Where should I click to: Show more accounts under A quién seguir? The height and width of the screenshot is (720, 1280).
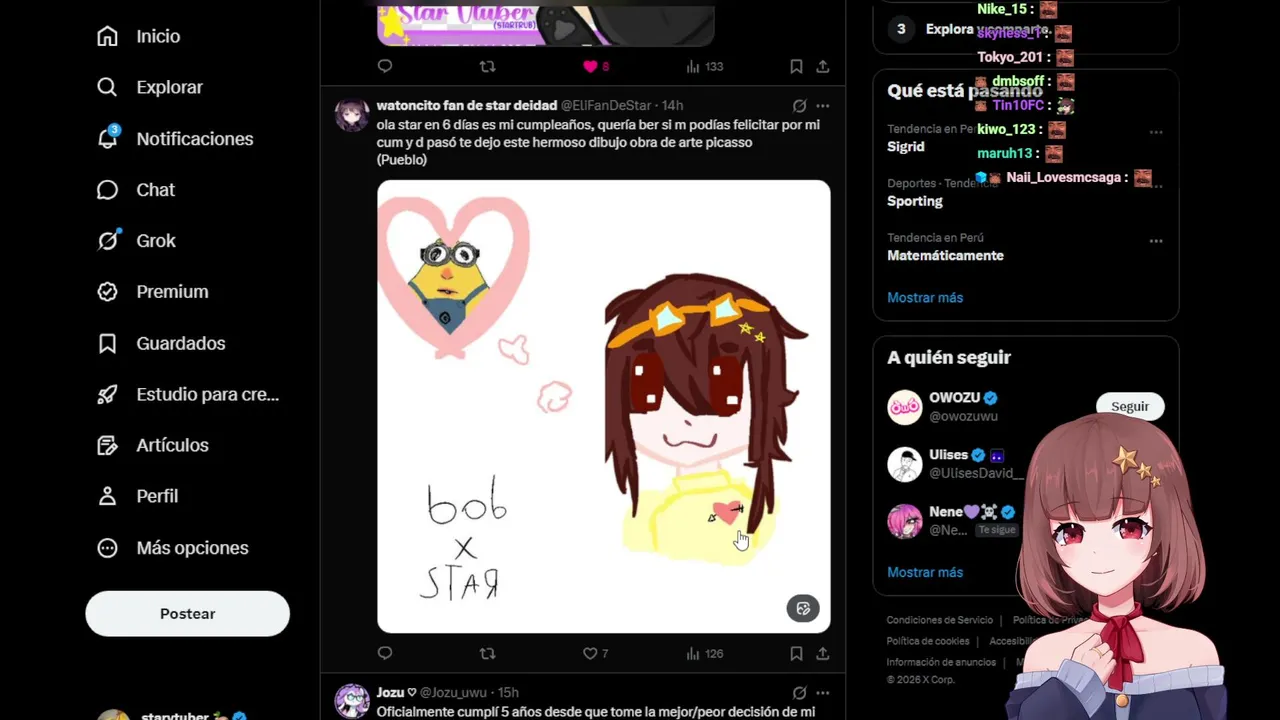924,572
